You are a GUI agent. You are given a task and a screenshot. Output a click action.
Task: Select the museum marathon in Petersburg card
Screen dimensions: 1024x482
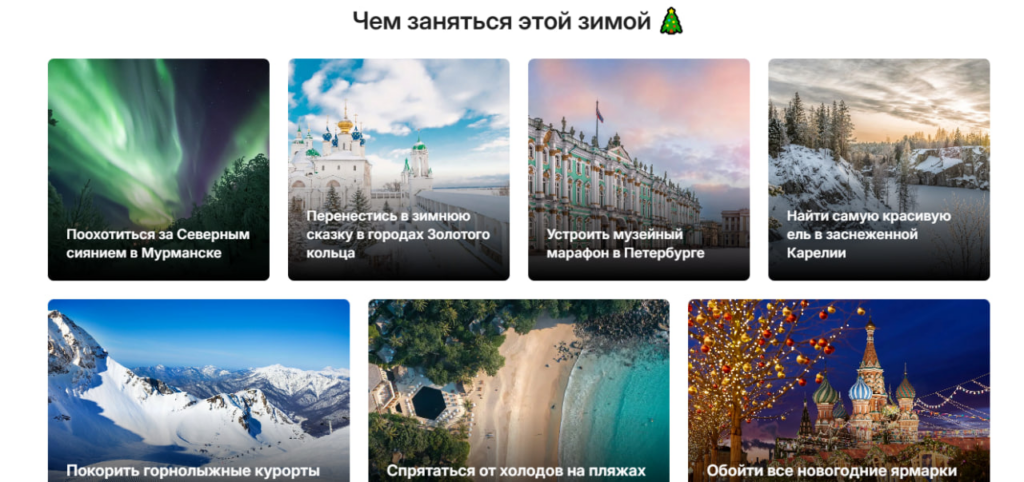(x=638, y=170)
